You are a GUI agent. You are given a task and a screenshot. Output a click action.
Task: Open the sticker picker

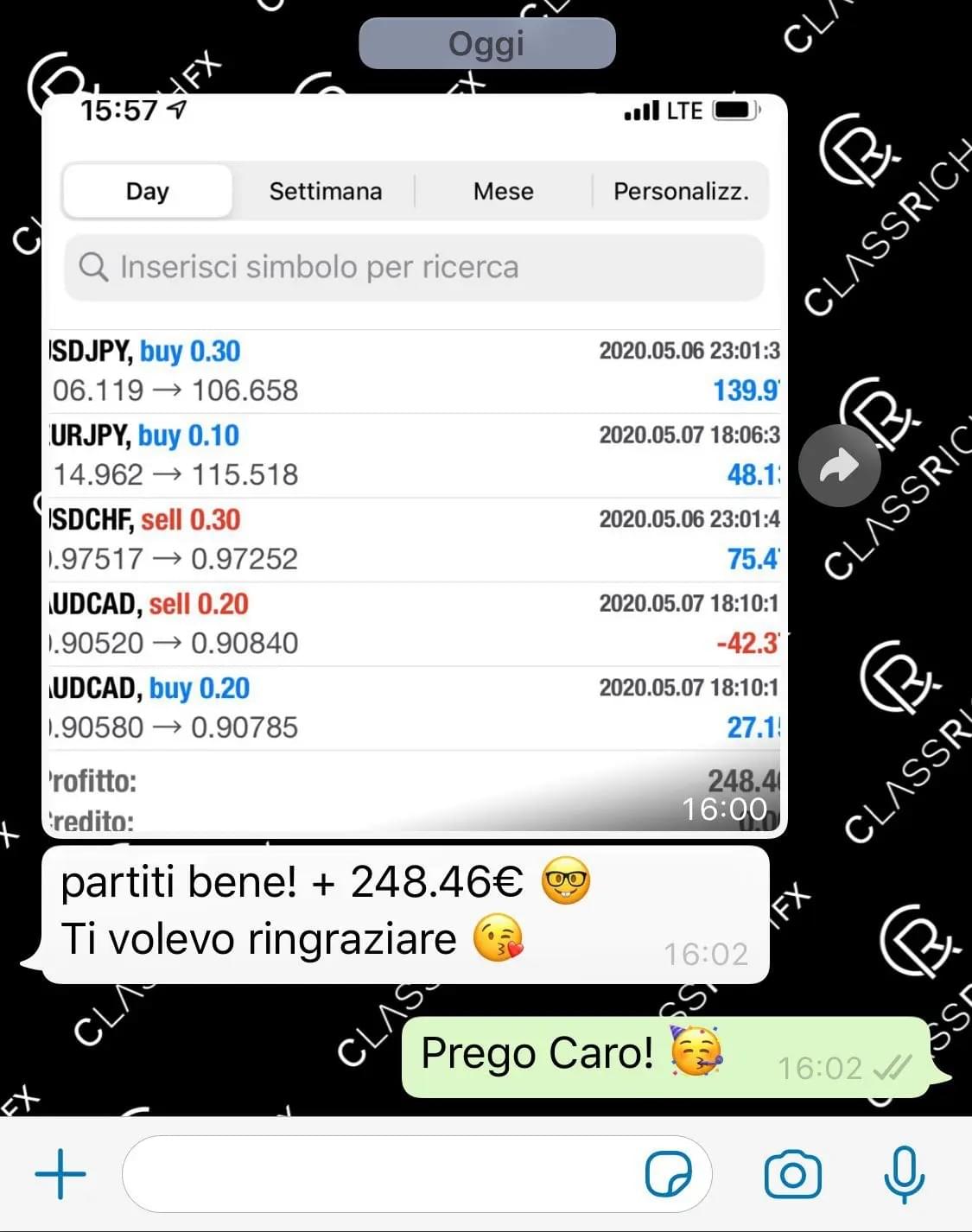coord(668,1174)
